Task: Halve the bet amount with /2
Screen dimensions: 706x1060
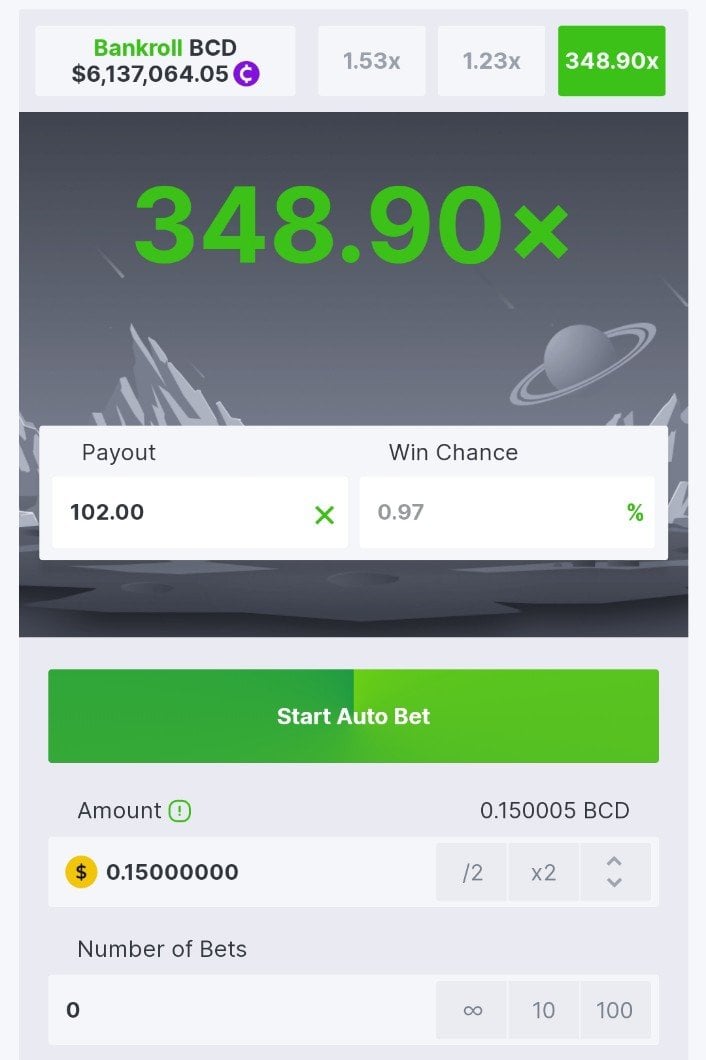Action: 472,872
